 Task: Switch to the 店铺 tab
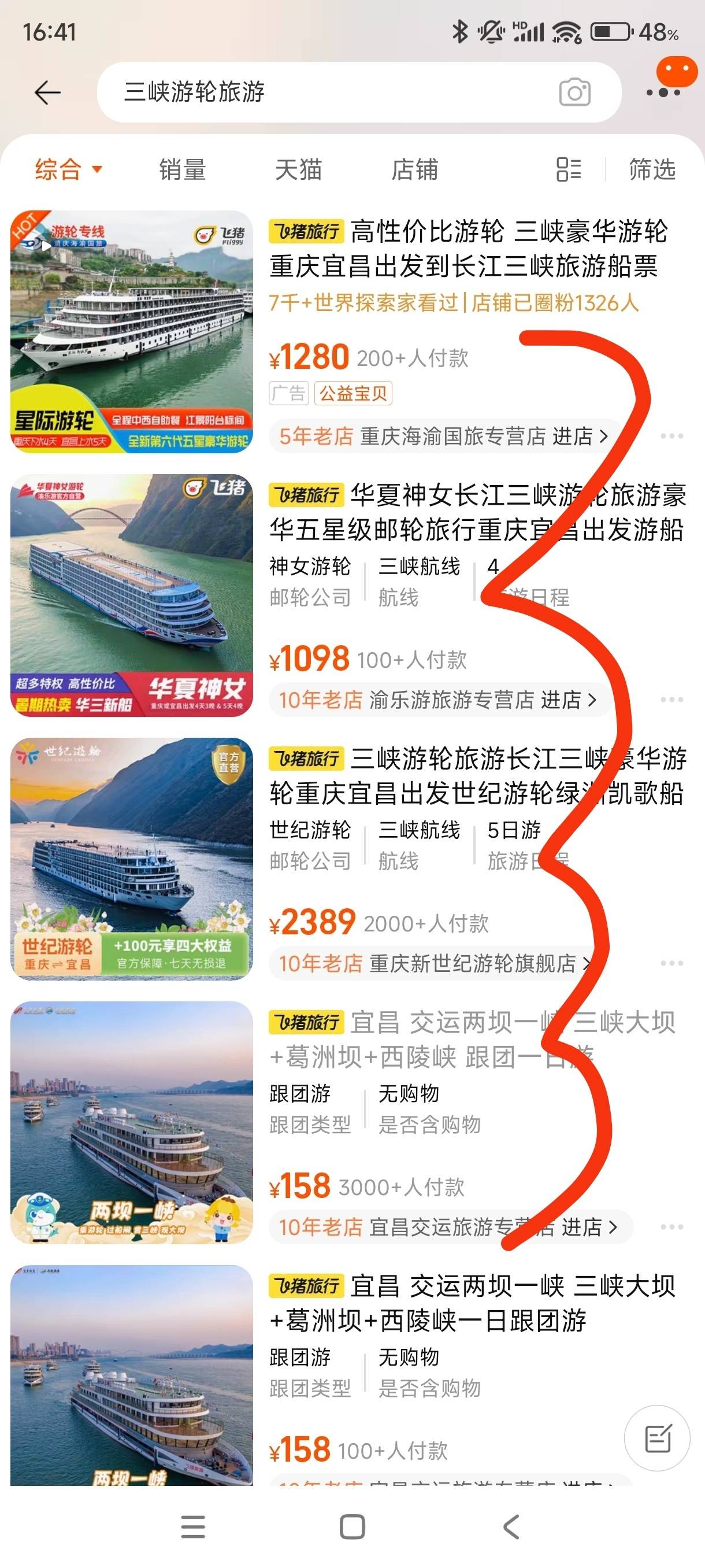tap(414, 169)
